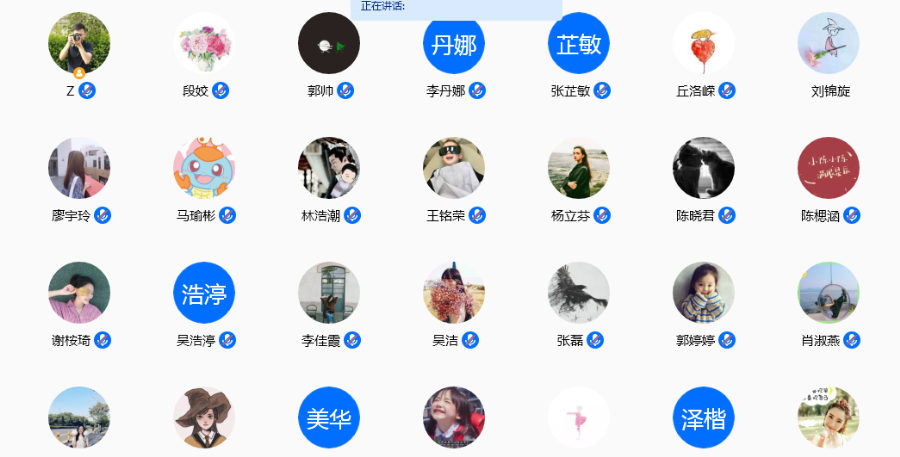
Task: Tap 丘洛嵘's avatar
Action: (x=704, y=43)
